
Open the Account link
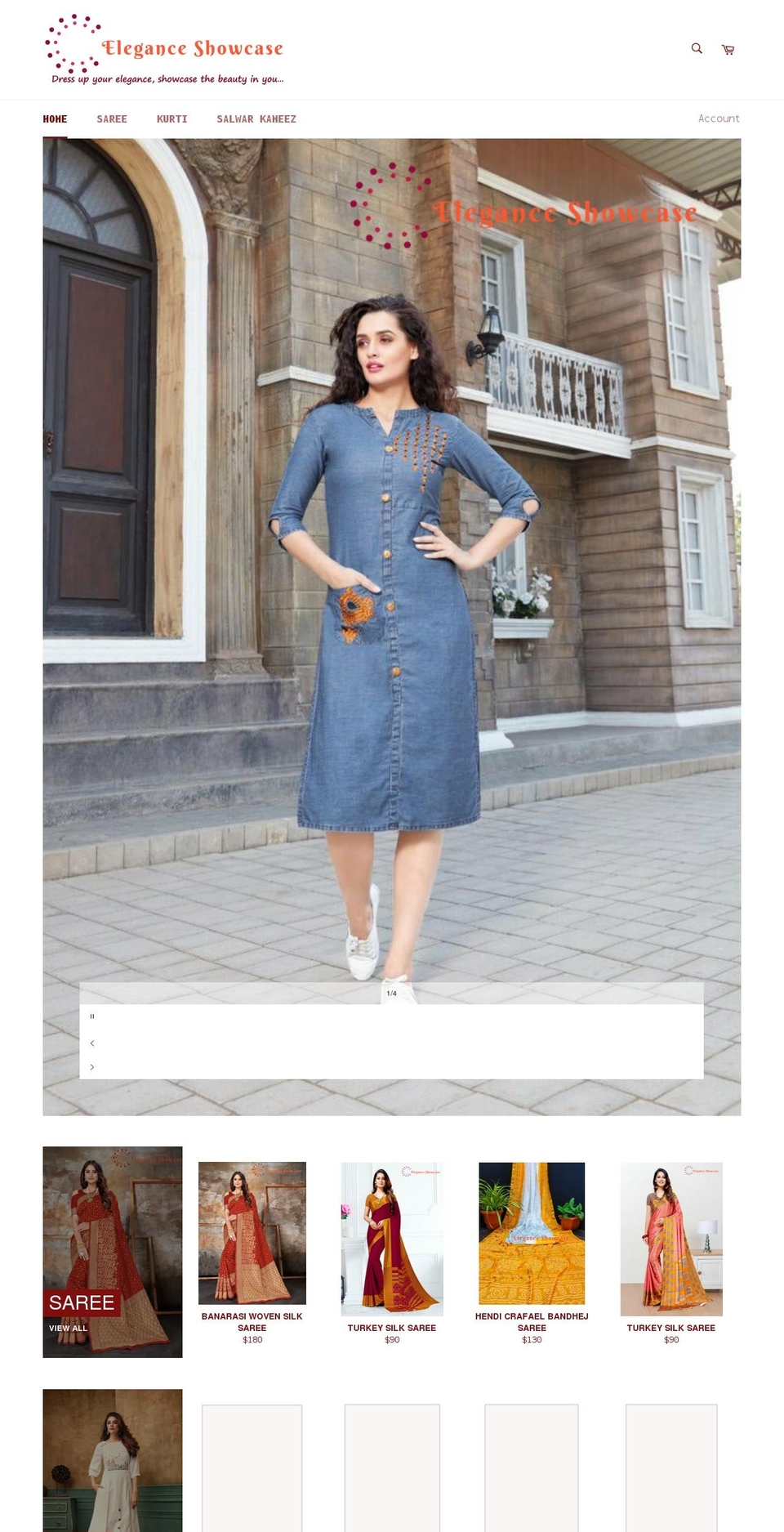pos(718,118)
